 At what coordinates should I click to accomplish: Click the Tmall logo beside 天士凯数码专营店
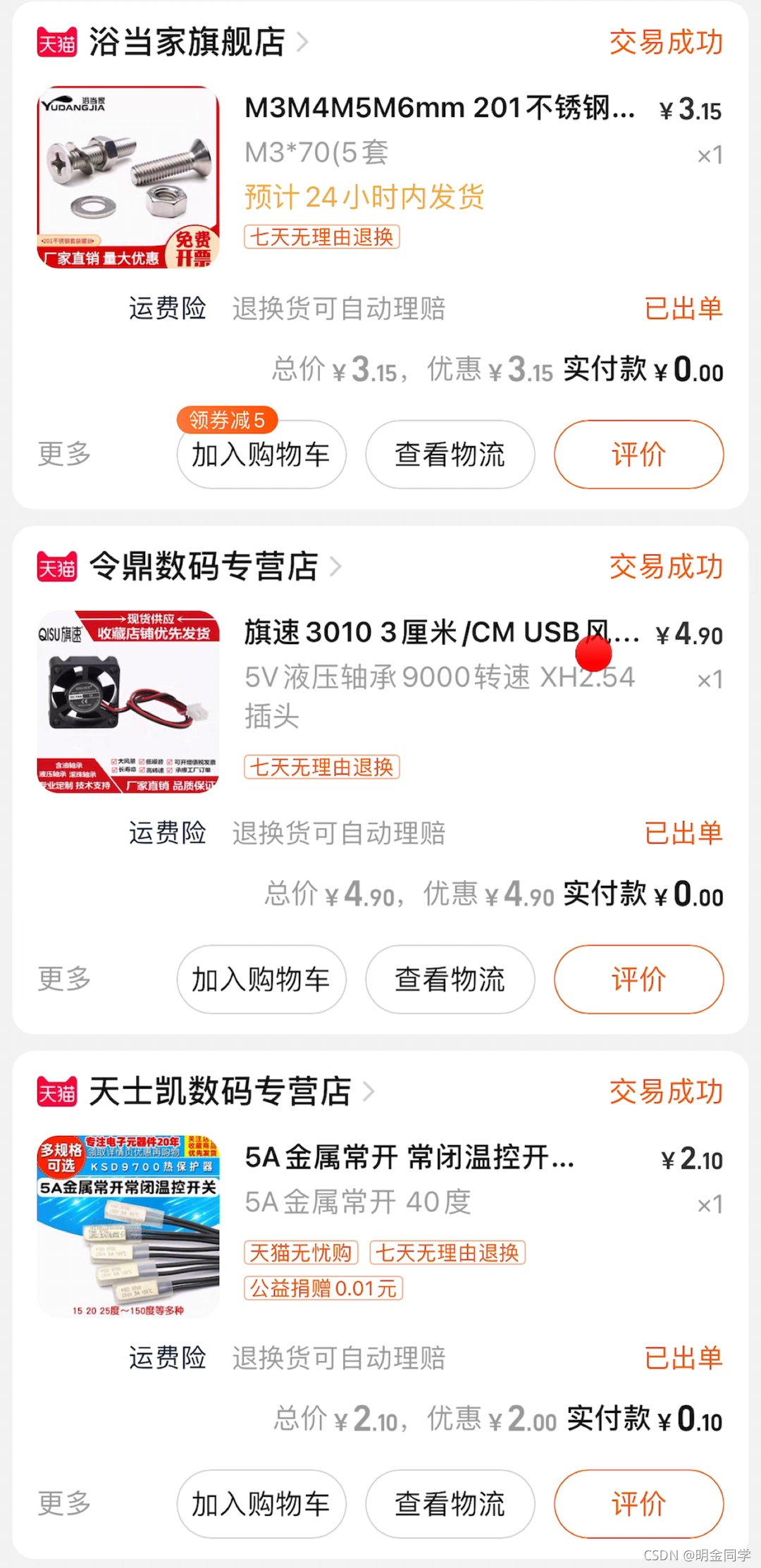tap(58, 1091)
